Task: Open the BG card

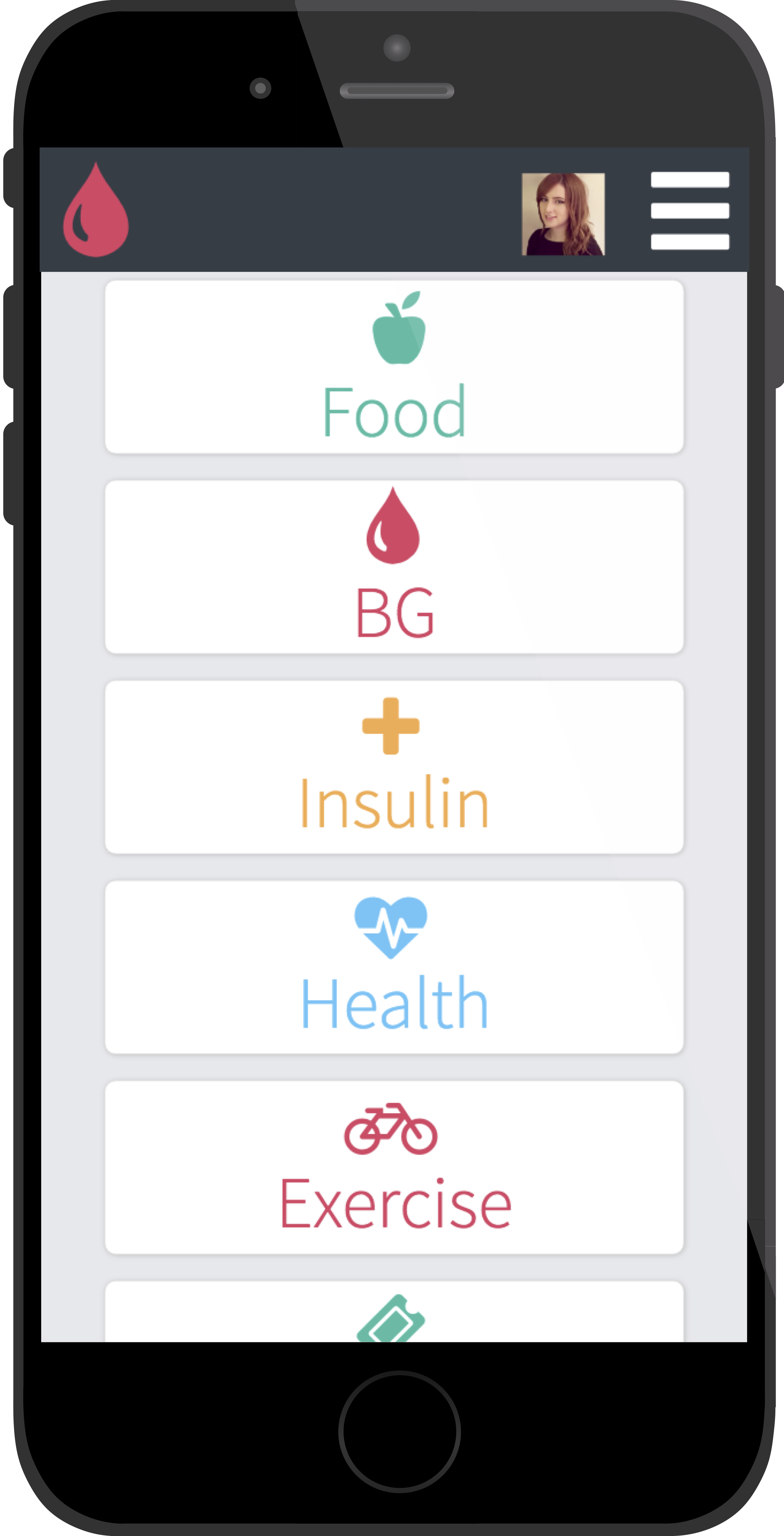Action: [x=394, y=567]
